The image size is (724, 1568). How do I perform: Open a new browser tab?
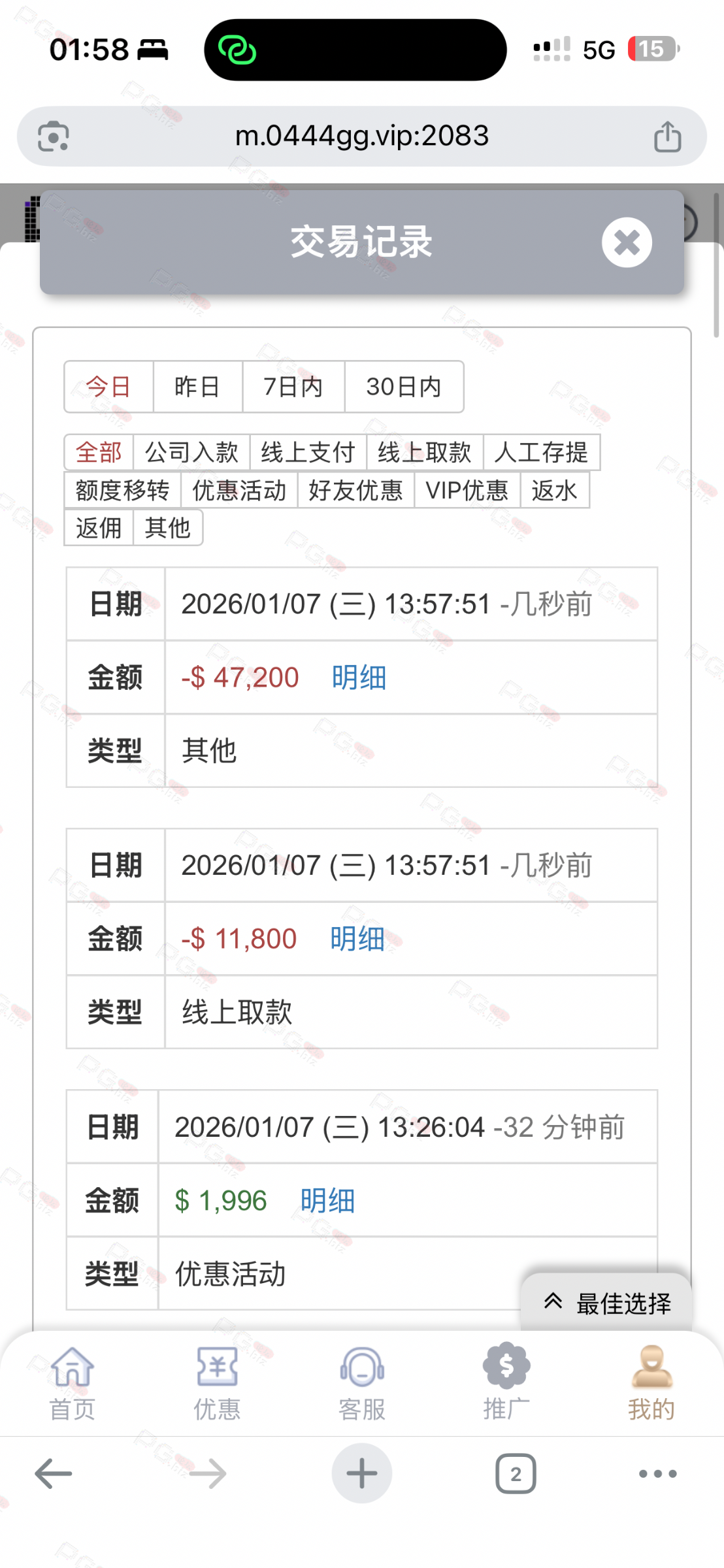(x=361, y=1473)
